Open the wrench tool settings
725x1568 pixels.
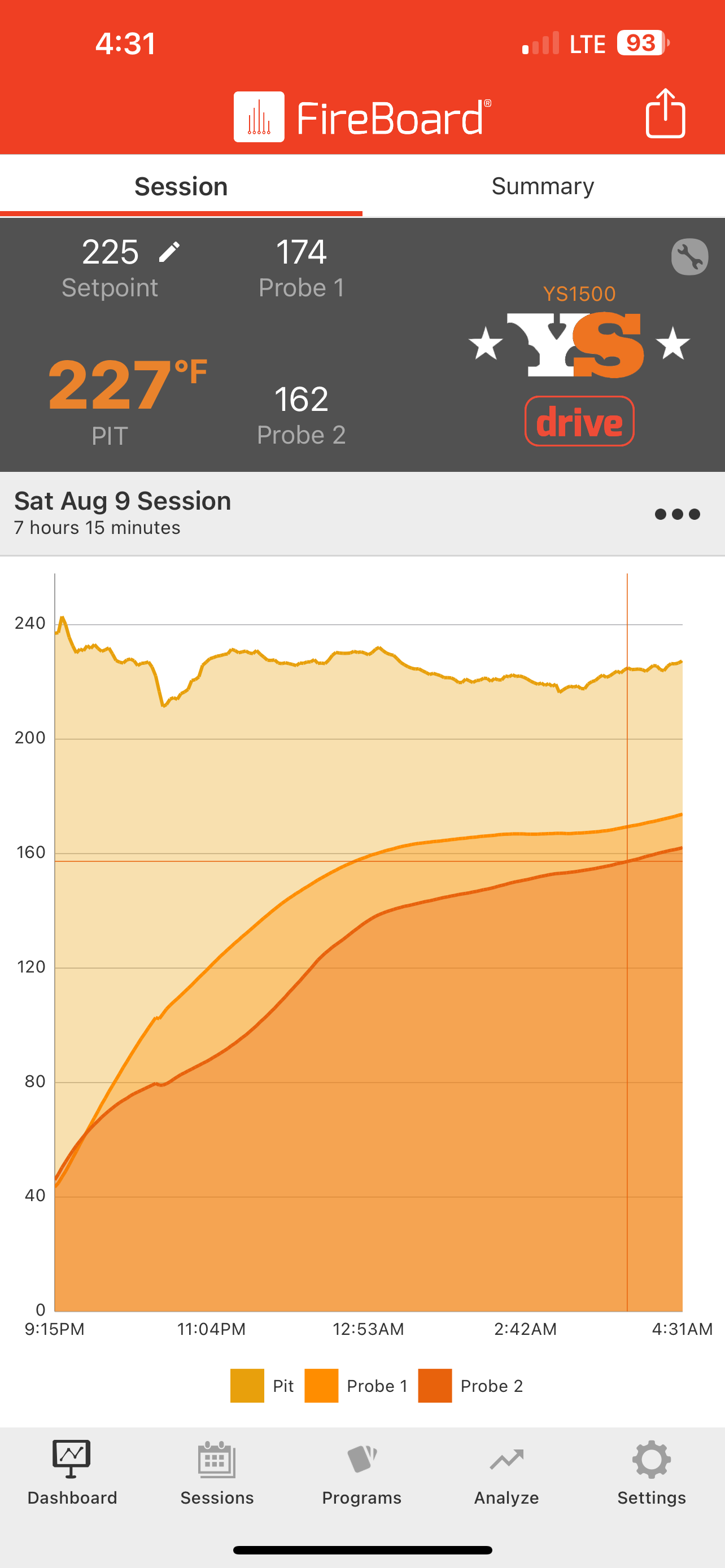689,256
